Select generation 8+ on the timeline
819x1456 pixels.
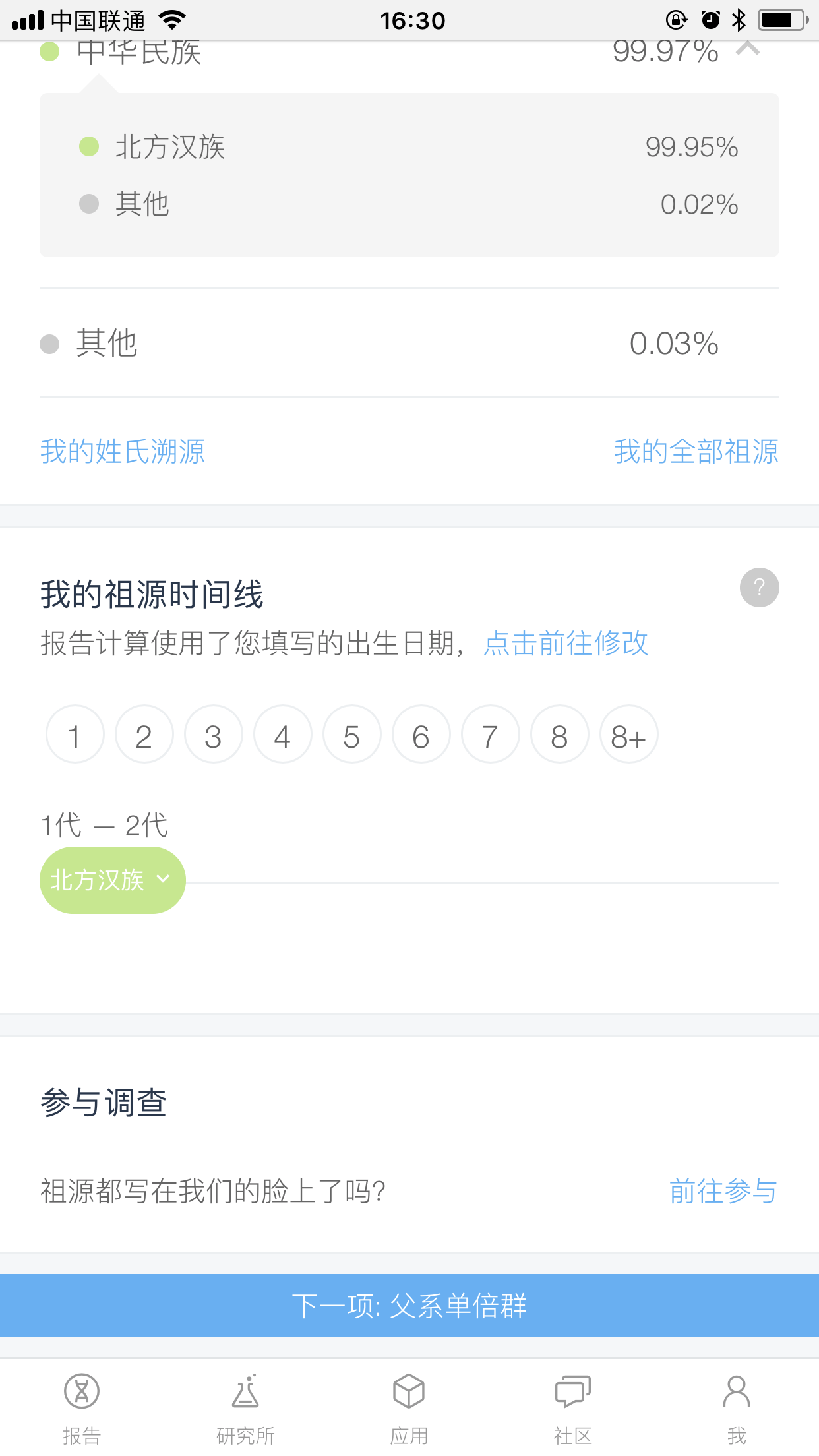(629, 734)
